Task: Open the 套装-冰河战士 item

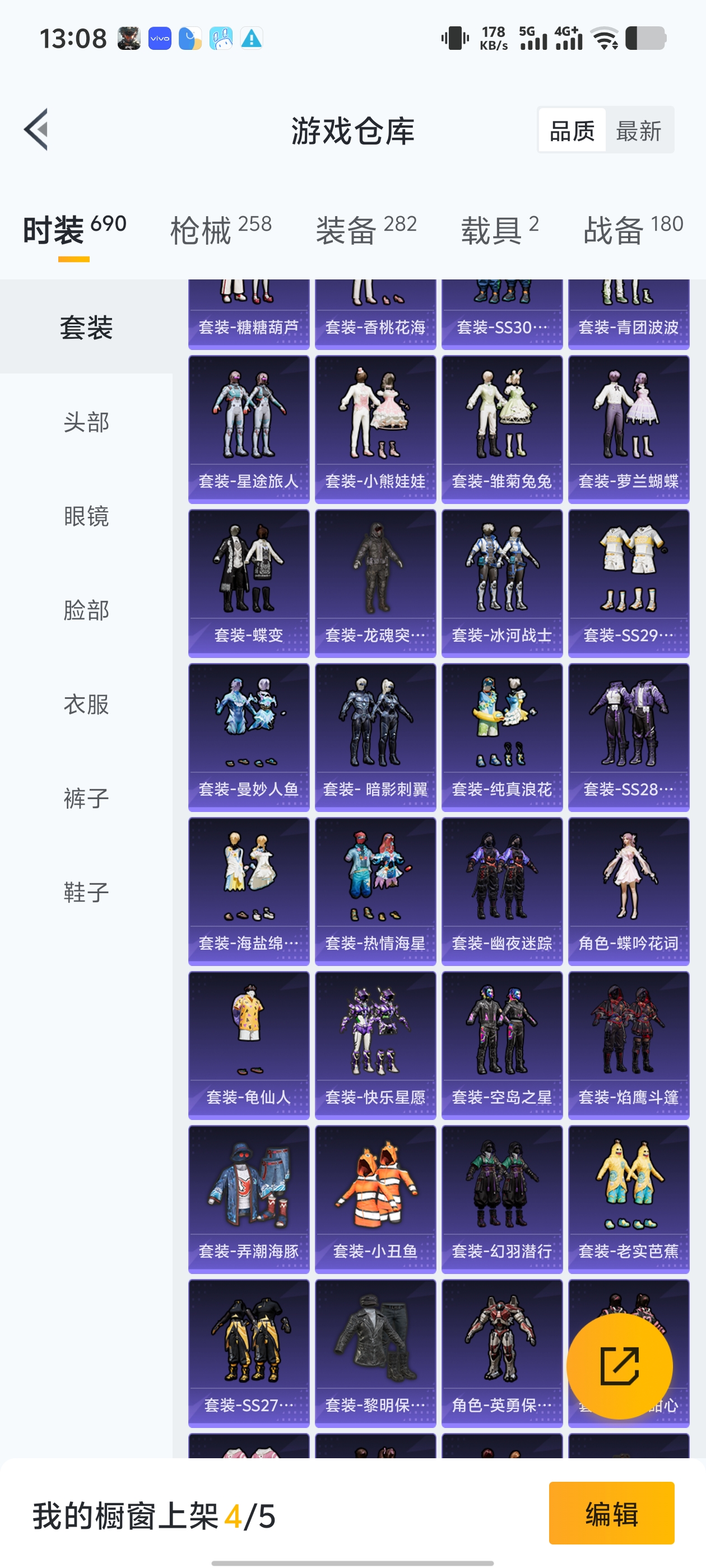Action: coord(502,583)
